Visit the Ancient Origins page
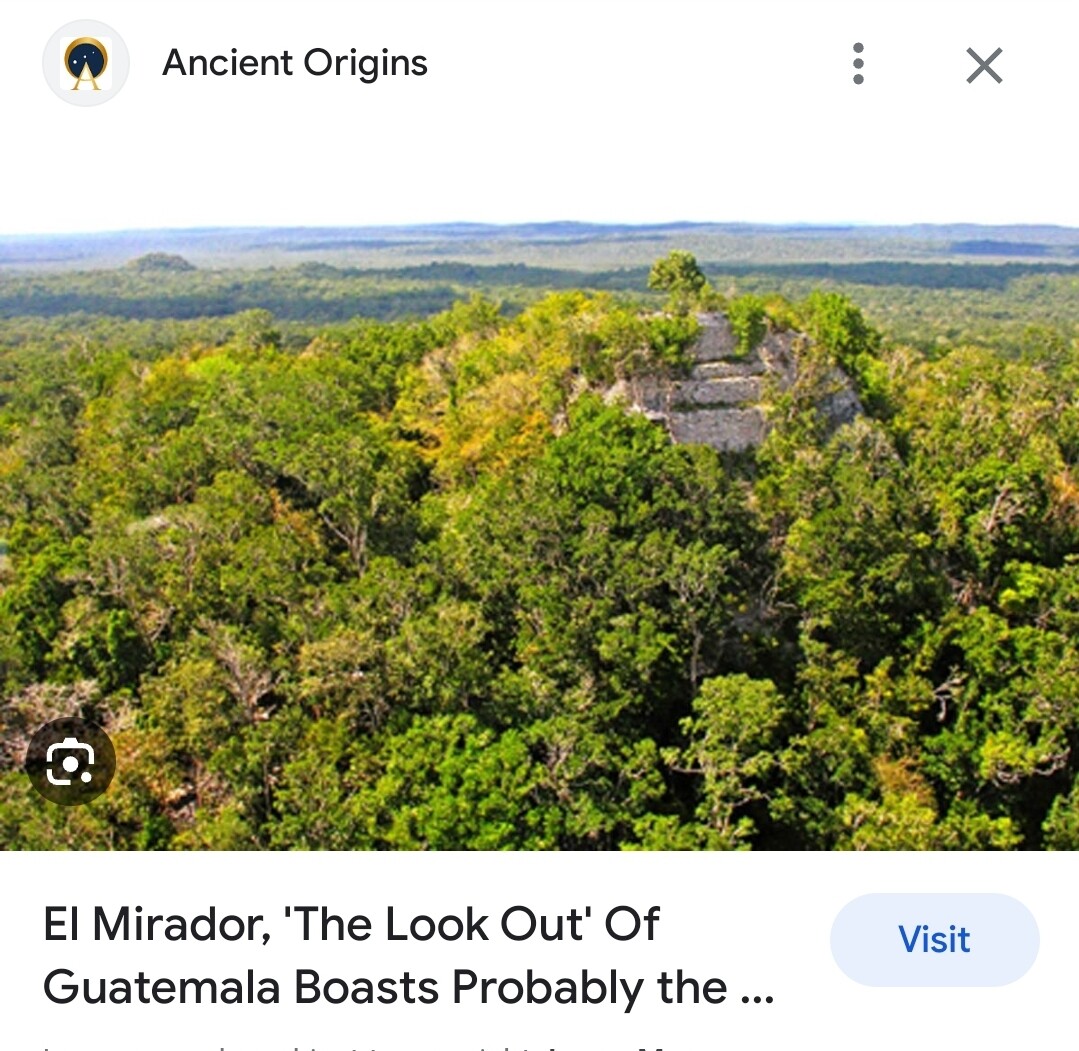Screen dimensions: 1079x1051 pyautogui.click(x=934, y=940)
